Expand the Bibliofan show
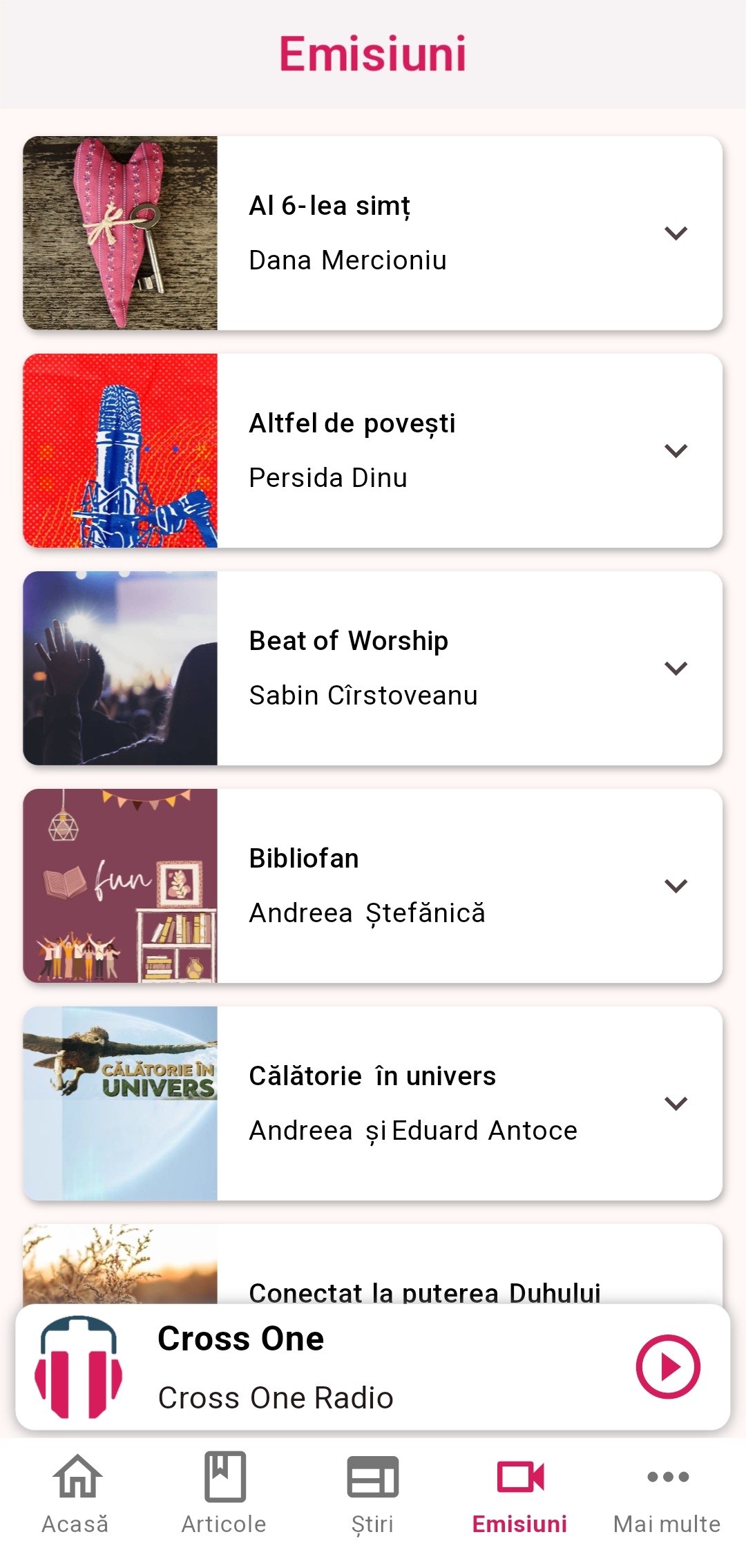Image resolution: width=746 pixels, height=1568 pixels. click(676, 886)
